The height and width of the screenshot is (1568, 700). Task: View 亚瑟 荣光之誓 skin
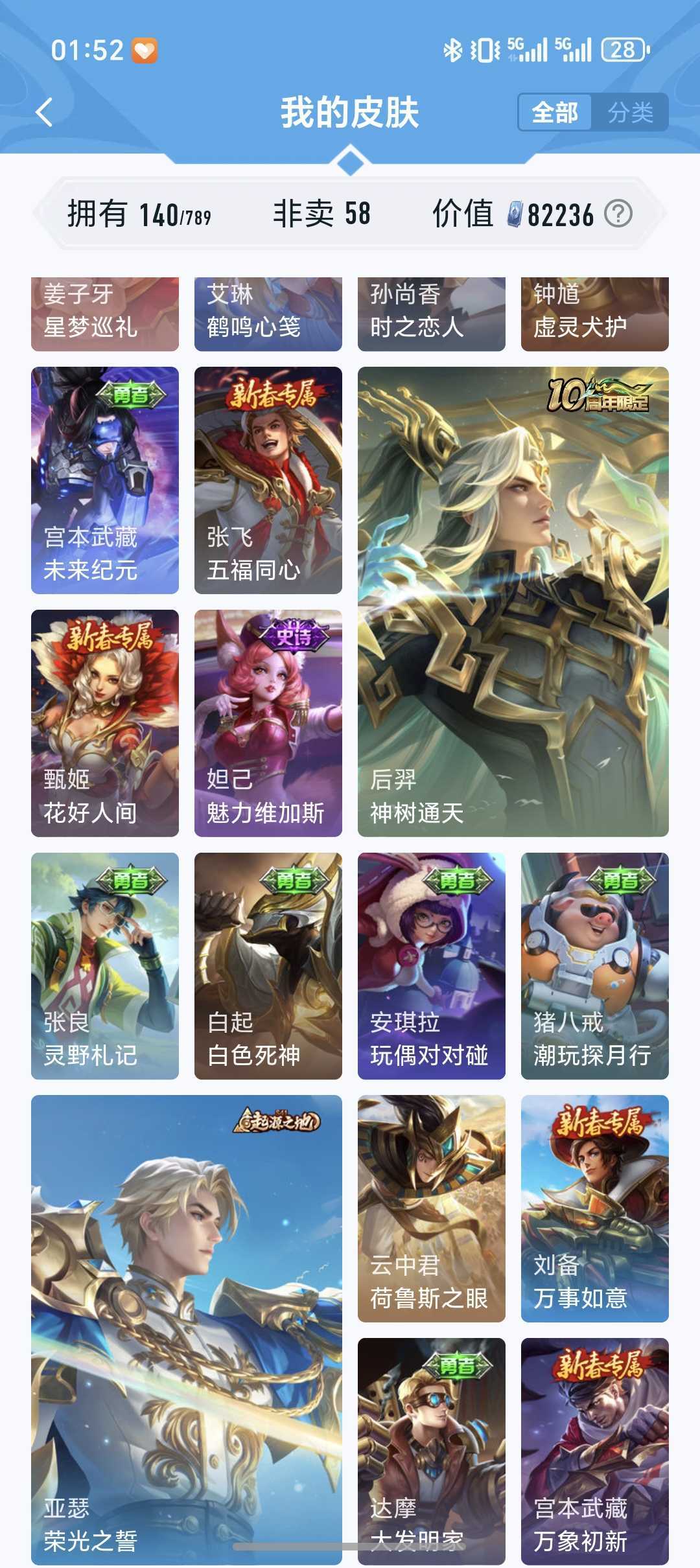click(x=187, y=1330)
